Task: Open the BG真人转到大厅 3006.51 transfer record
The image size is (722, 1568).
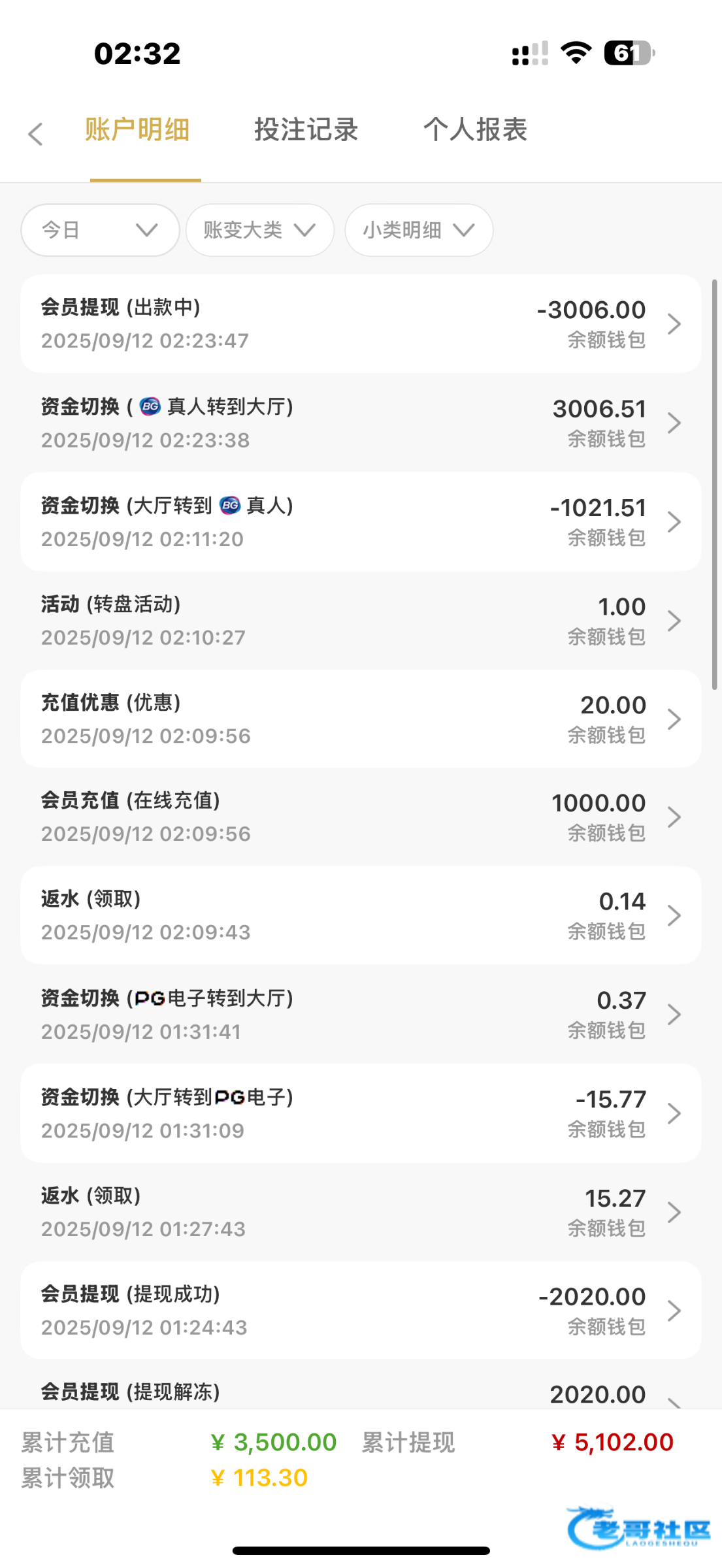Action: (x=361, y=423)
